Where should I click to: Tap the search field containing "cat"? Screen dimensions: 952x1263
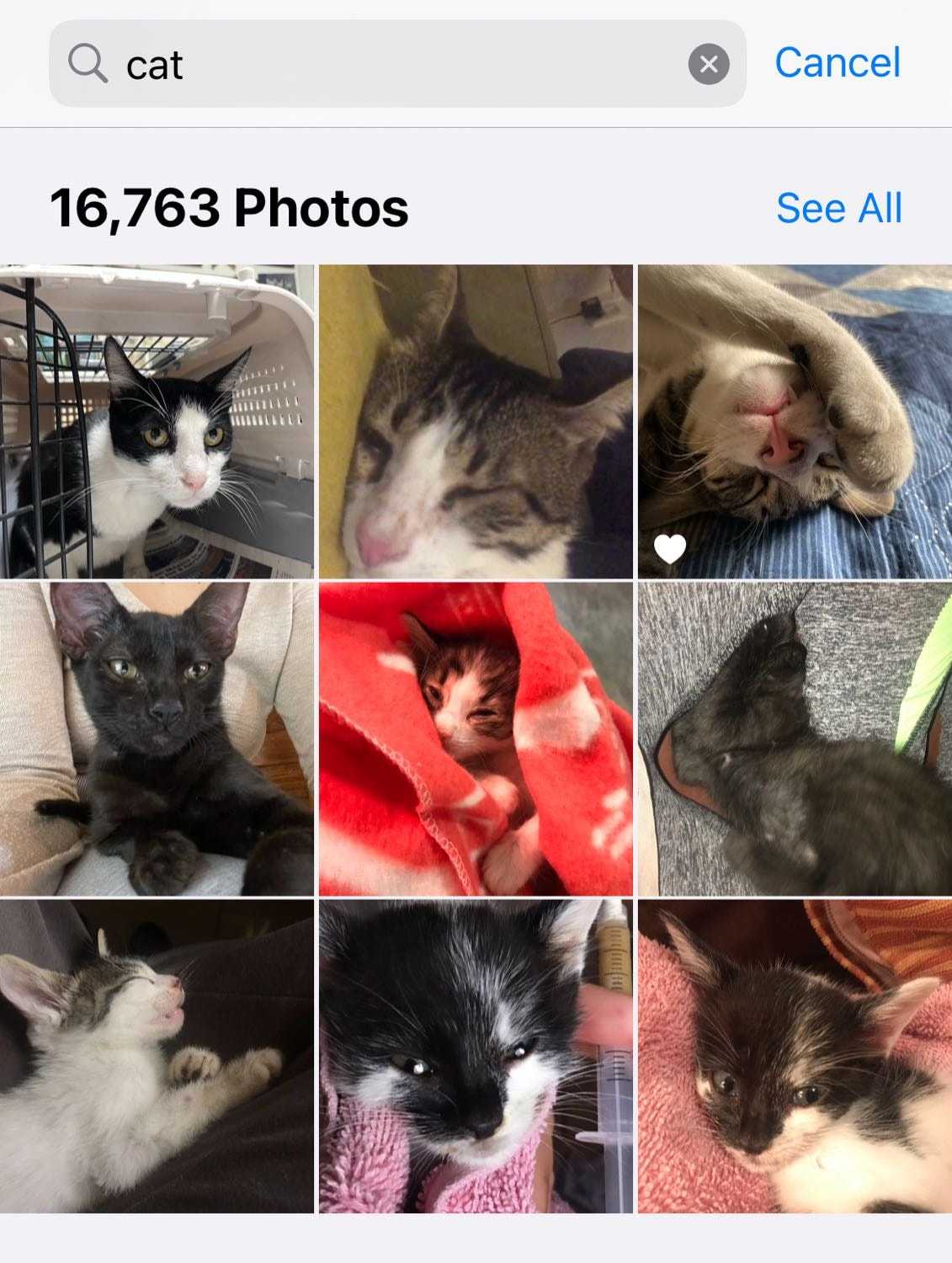tap(396, 64)
